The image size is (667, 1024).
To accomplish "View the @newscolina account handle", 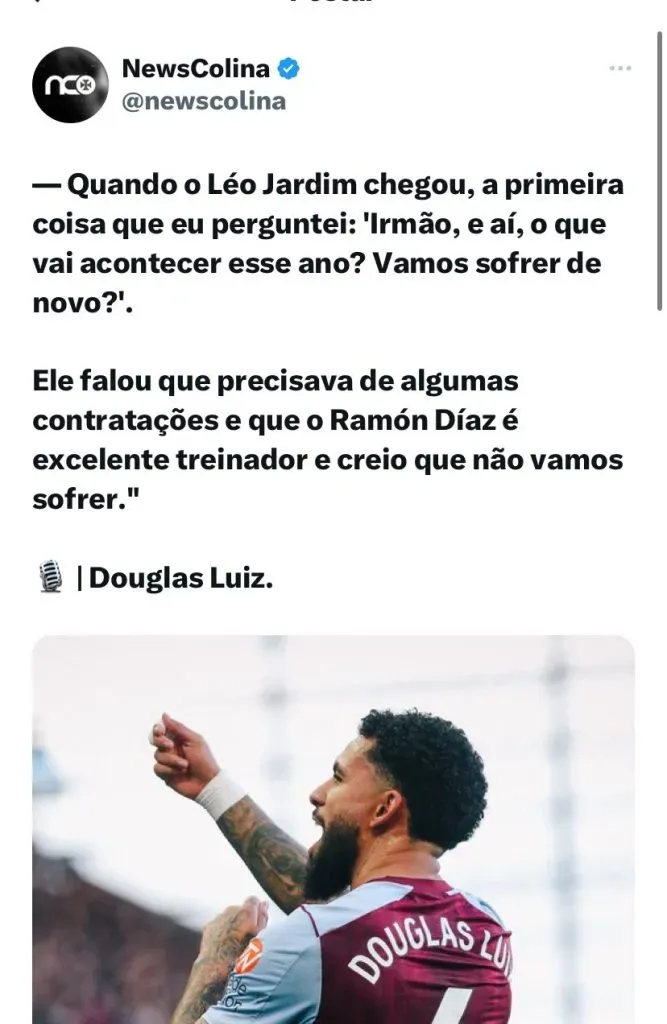I will point(203,101).
